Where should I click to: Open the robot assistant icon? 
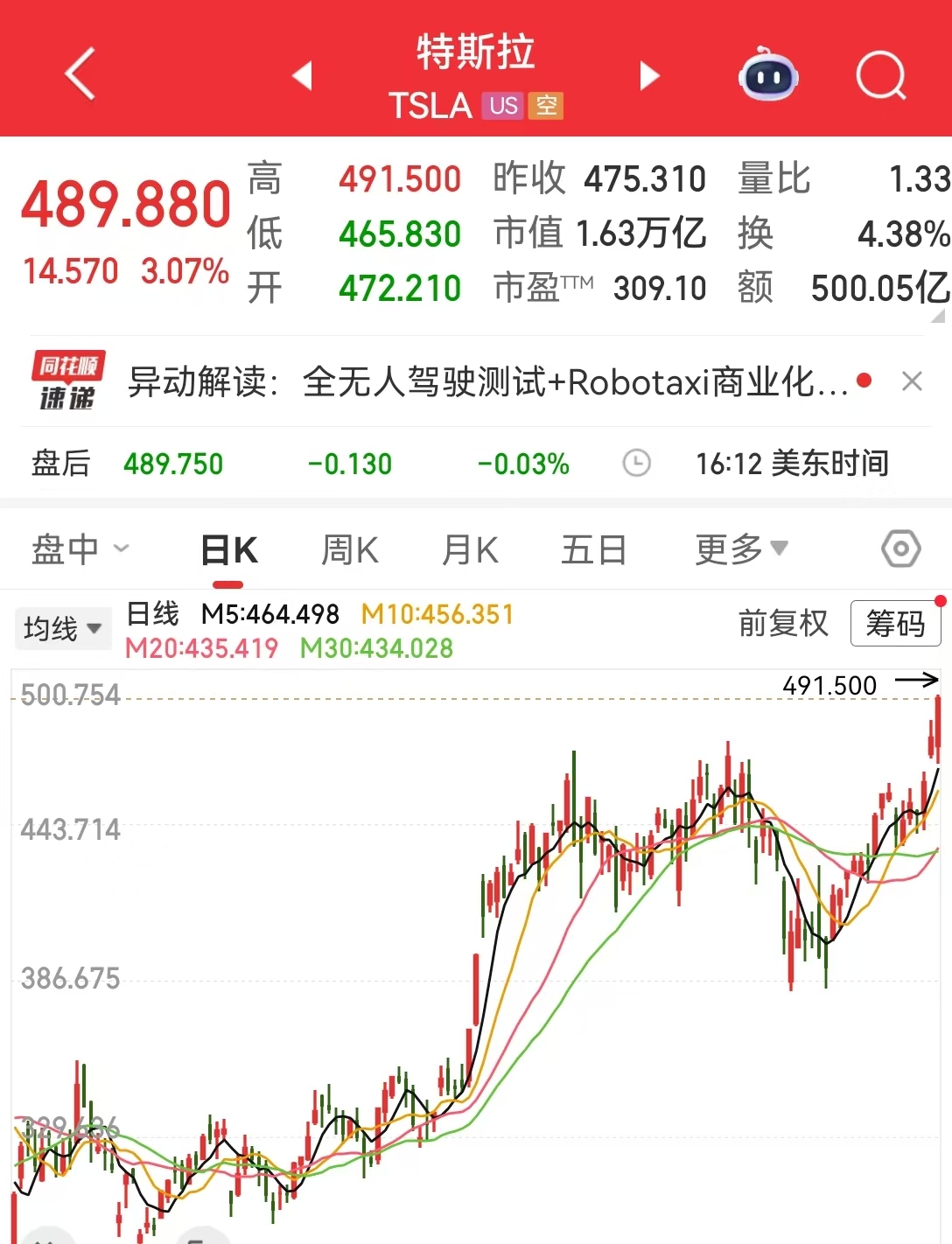pos(768,75)
